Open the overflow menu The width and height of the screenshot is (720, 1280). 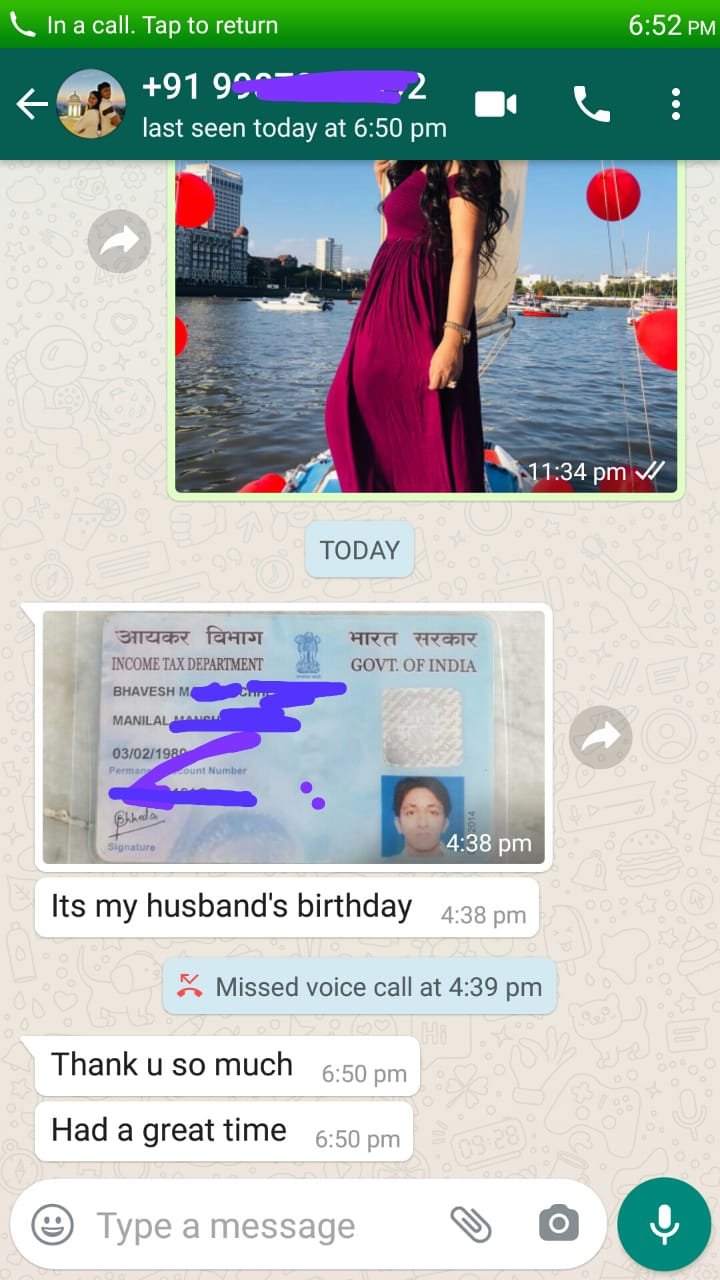pos(676,104)
